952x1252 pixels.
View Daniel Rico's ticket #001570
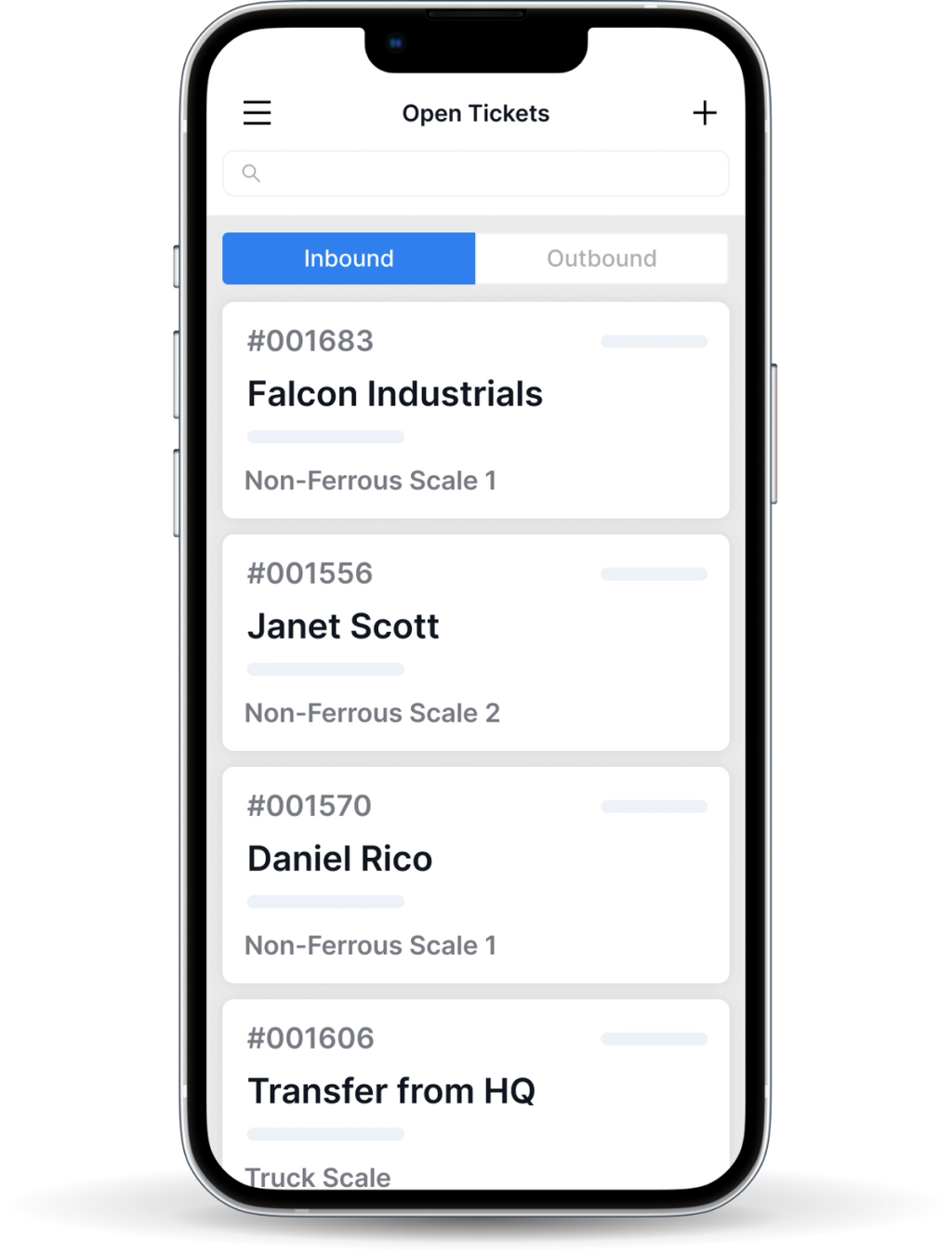[x=476, y=875]
